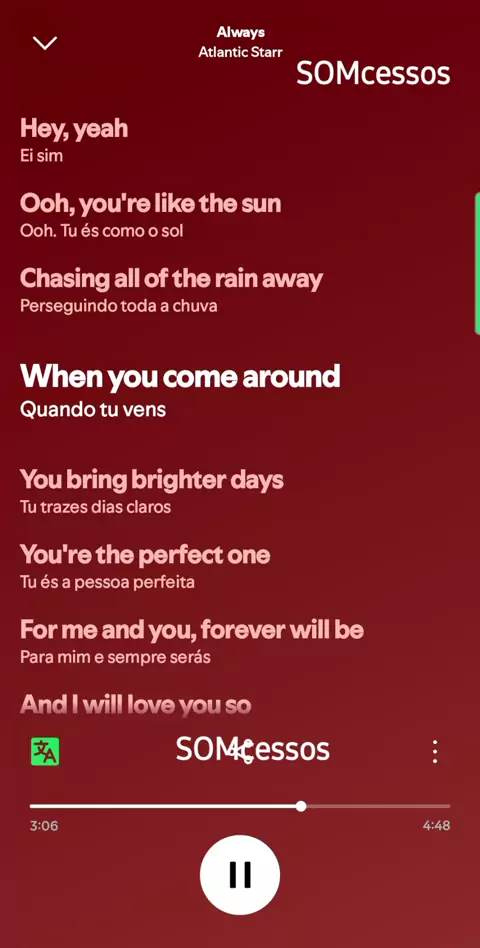Open the three-dot overflow menu

(x=435, y=752)
